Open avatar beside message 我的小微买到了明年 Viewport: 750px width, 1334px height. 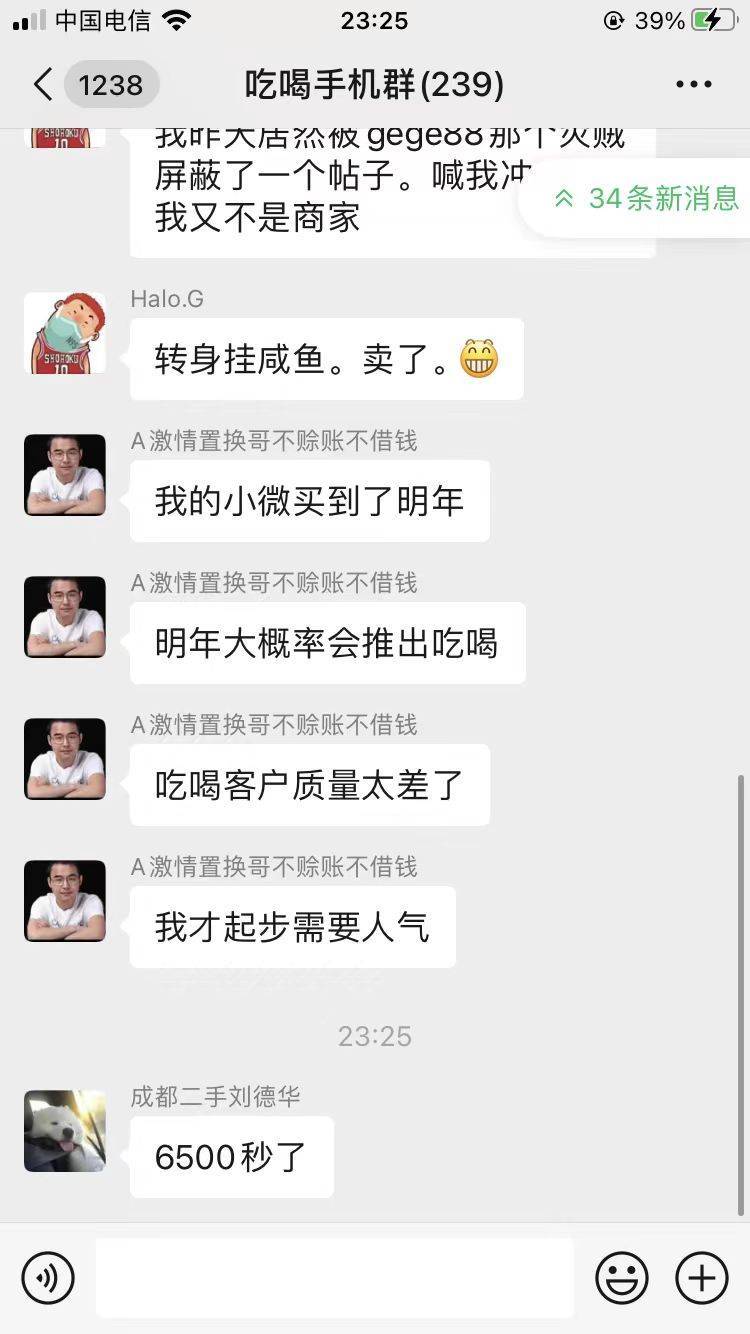pos(65,475)
